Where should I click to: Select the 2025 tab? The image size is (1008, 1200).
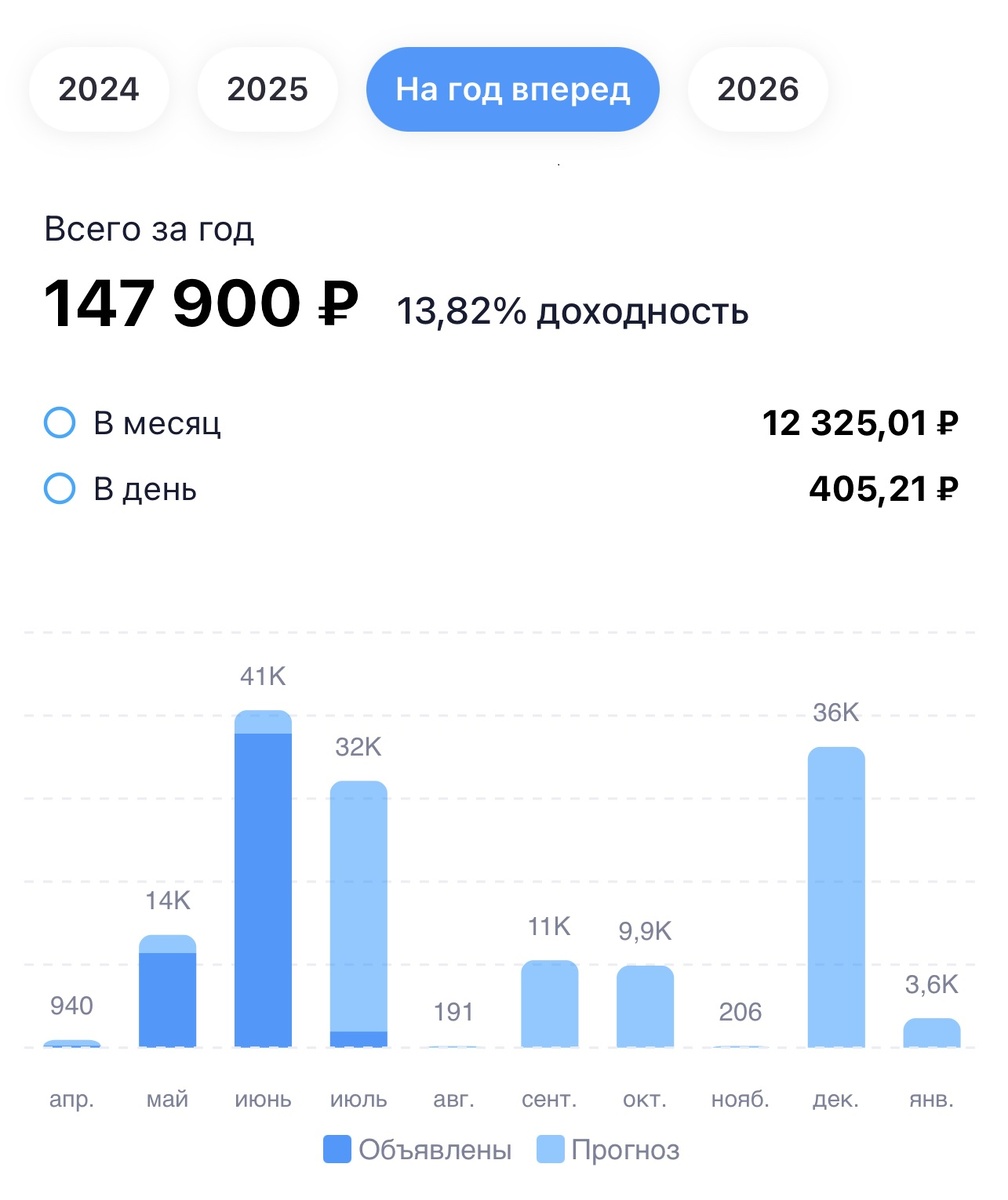click(x=268, y=89)
